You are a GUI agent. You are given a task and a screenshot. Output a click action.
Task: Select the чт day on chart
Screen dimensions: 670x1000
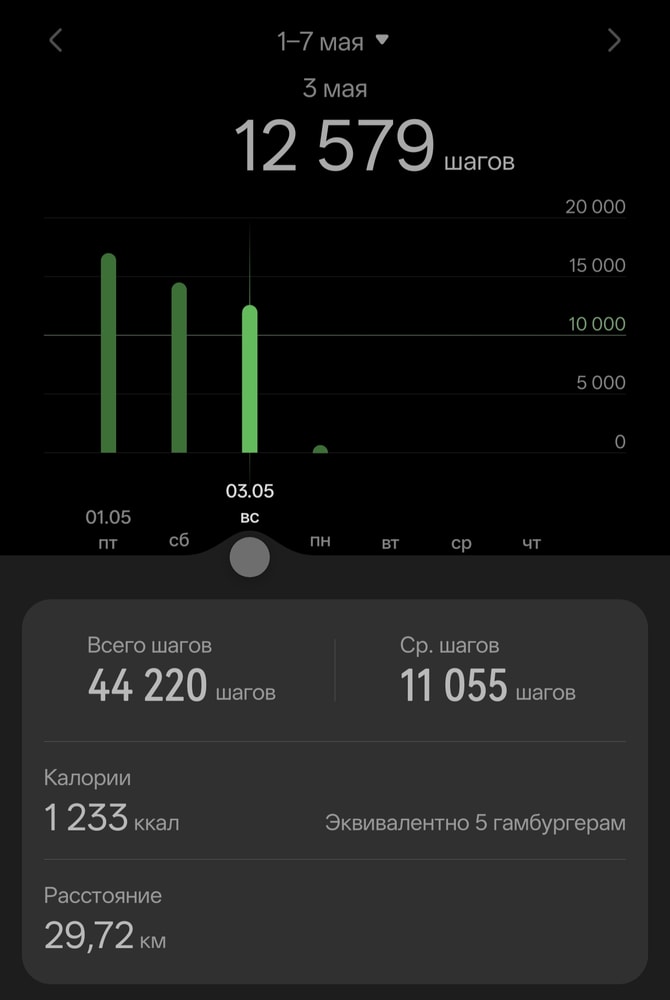(532, 543)
